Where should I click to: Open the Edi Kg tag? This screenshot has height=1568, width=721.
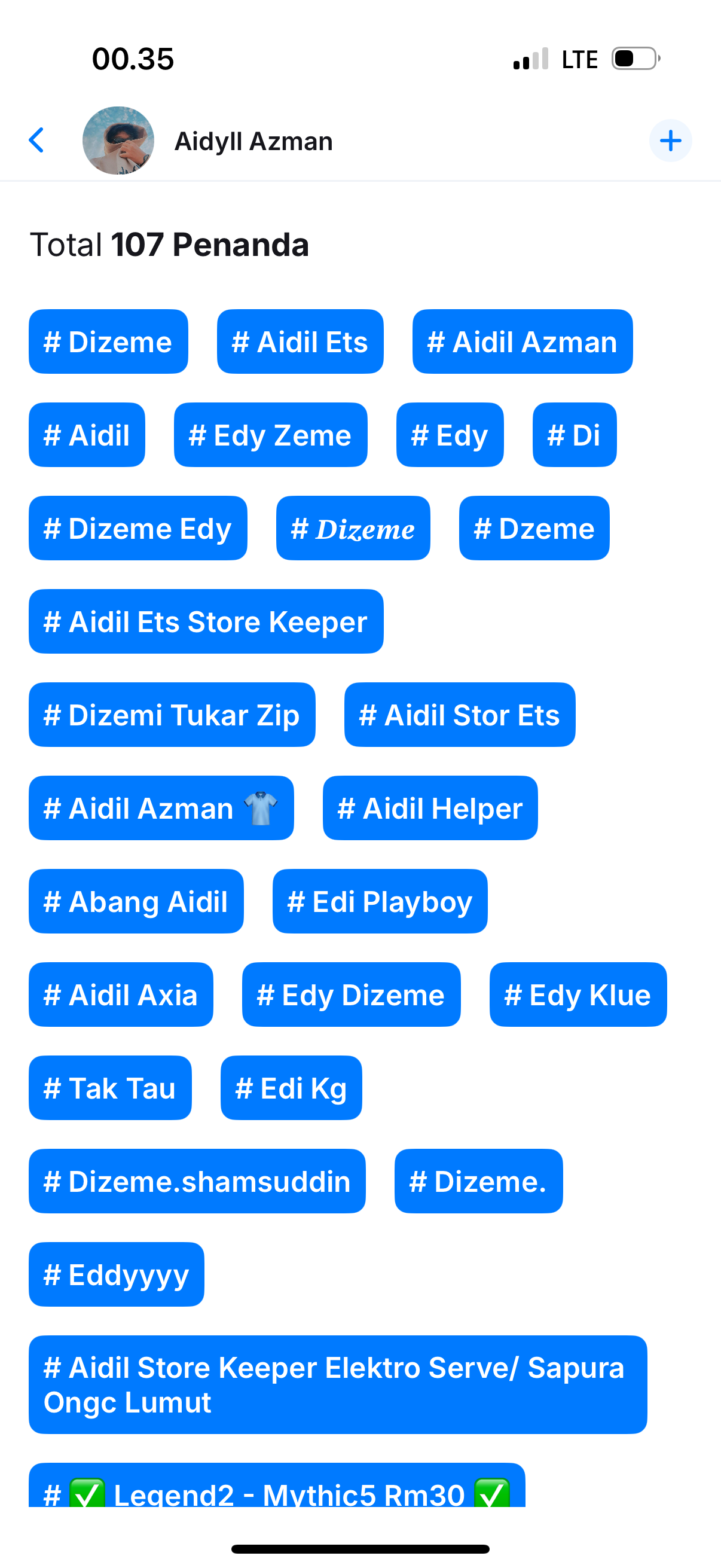[x=291, y=1088]
